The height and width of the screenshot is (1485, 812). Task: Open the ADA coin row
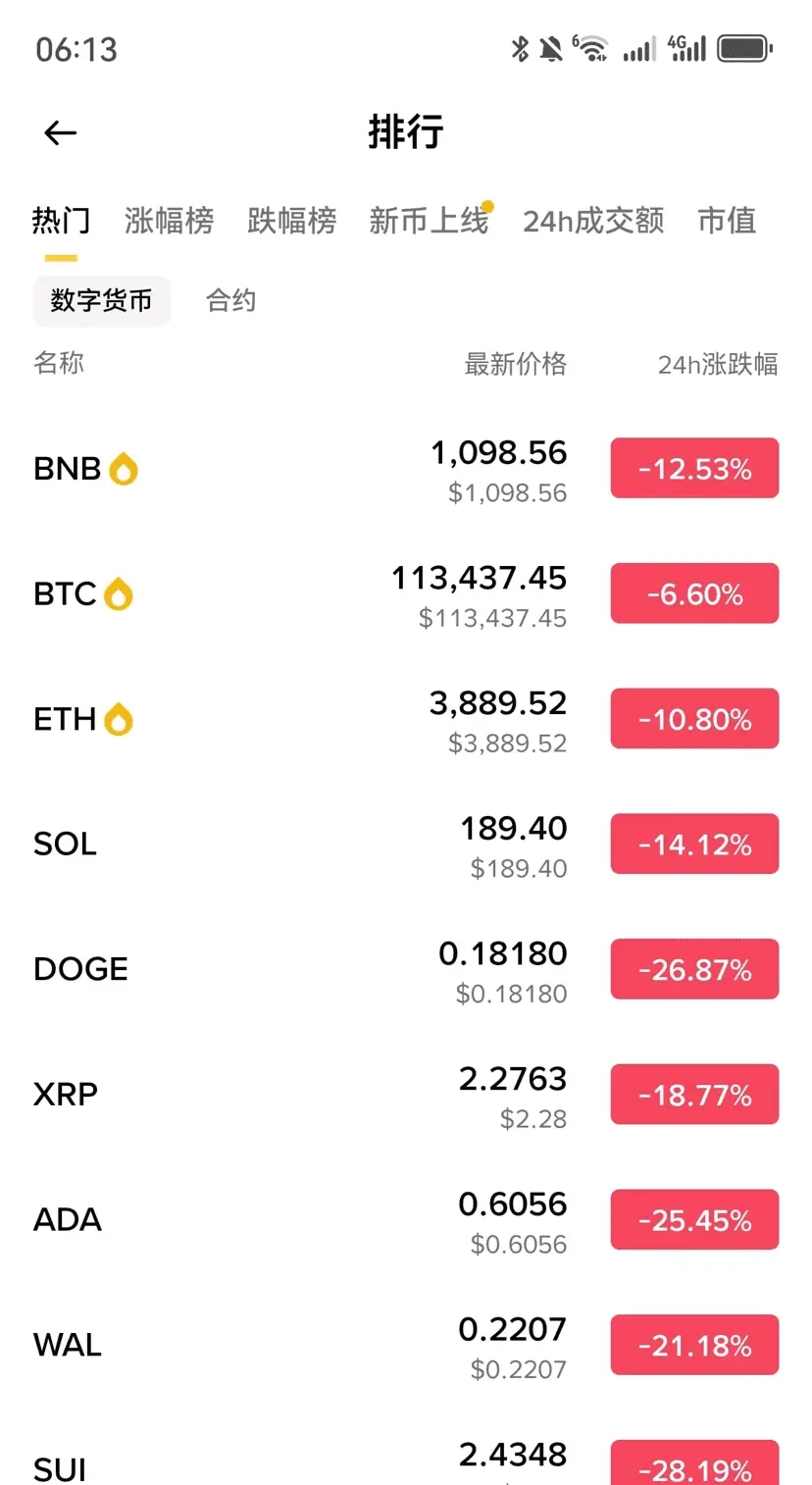406,1221
